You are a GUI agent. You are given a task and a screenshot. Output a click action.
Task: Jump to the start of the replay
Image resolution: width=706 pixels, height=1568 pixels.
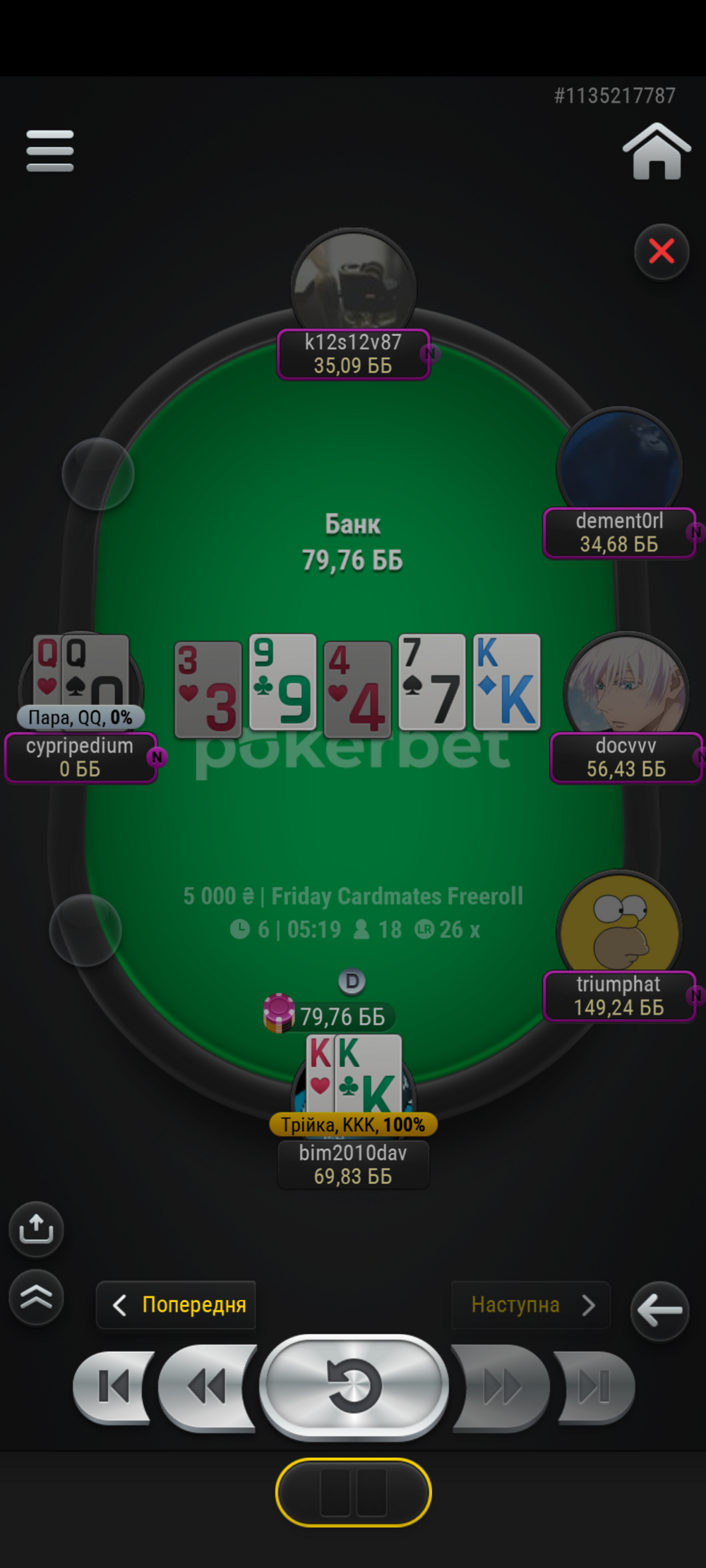coord(113,1387)
